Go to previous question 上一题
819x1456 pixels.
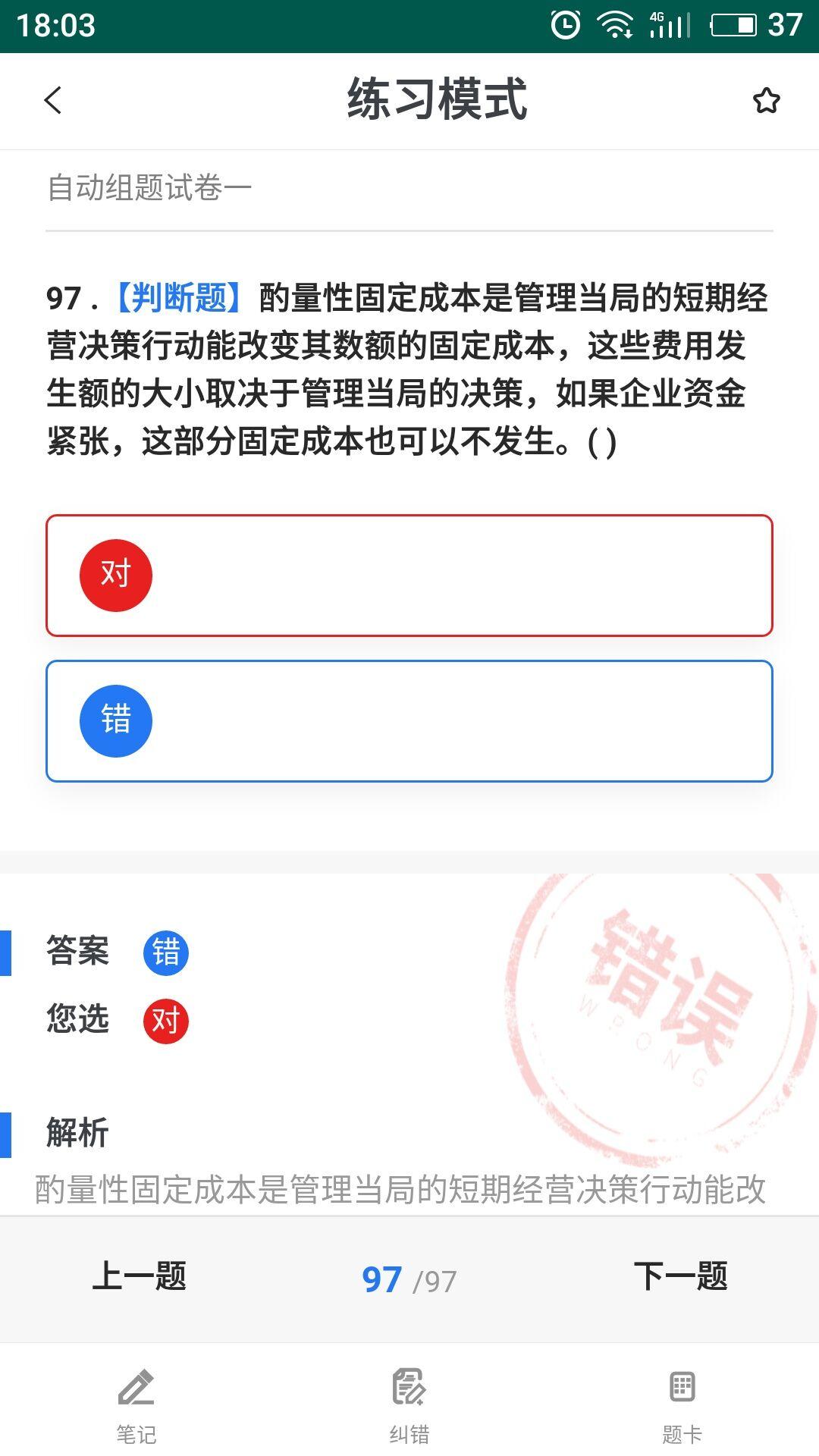[140, 1277]
